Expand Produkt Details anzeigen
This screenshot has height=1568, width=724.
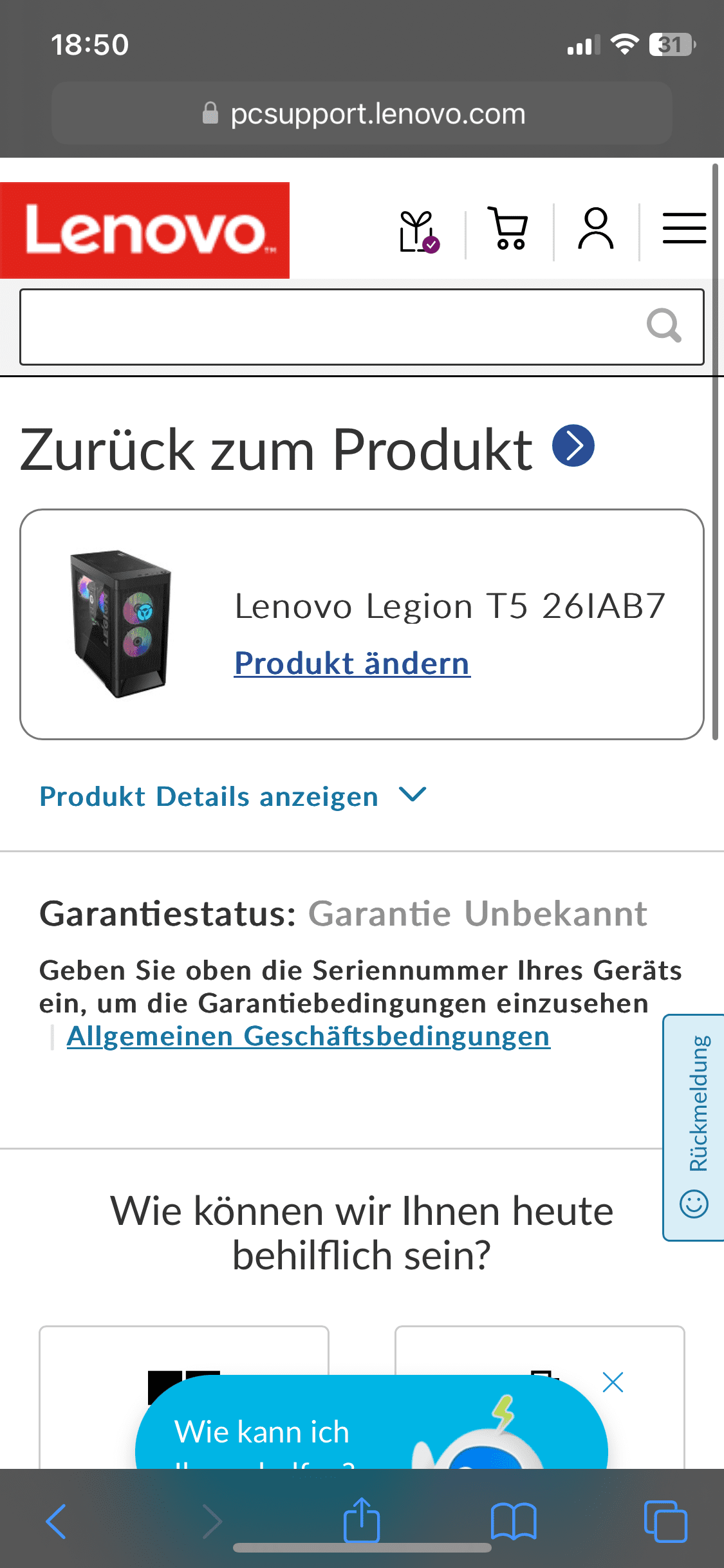[x=233, y=796]
